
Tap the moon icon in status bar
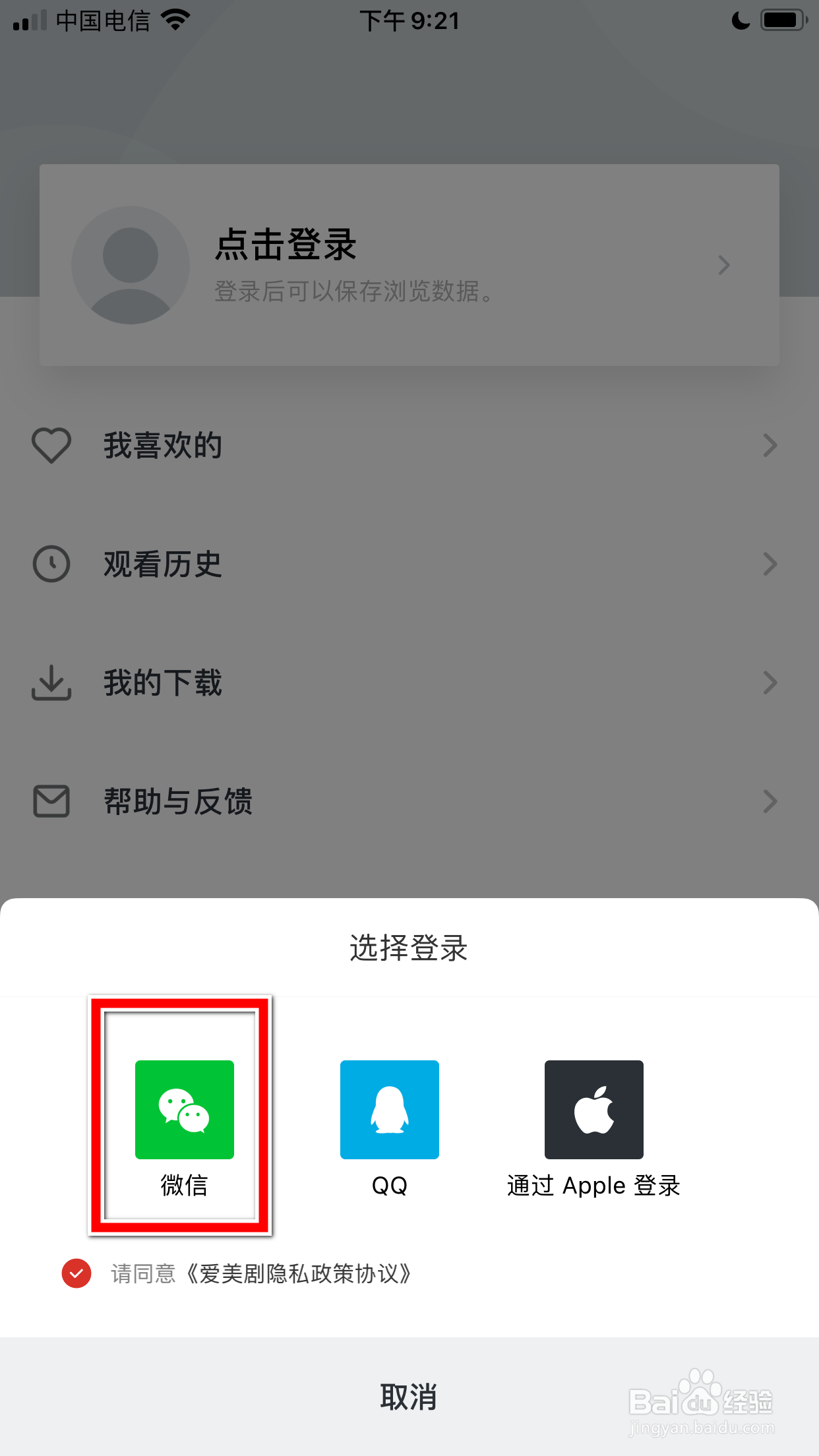tap(739, 21)
